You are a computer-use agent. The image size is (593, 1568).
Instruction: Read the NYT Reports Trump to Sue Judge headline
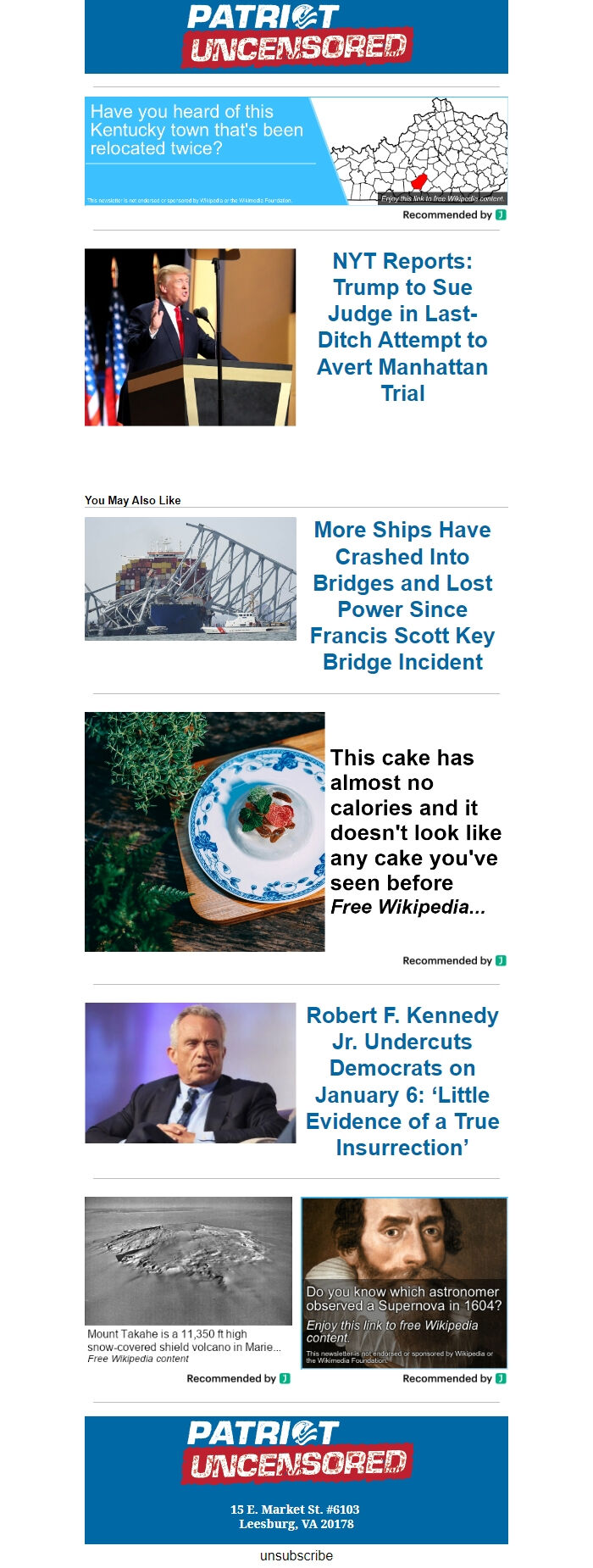[402, 327]
